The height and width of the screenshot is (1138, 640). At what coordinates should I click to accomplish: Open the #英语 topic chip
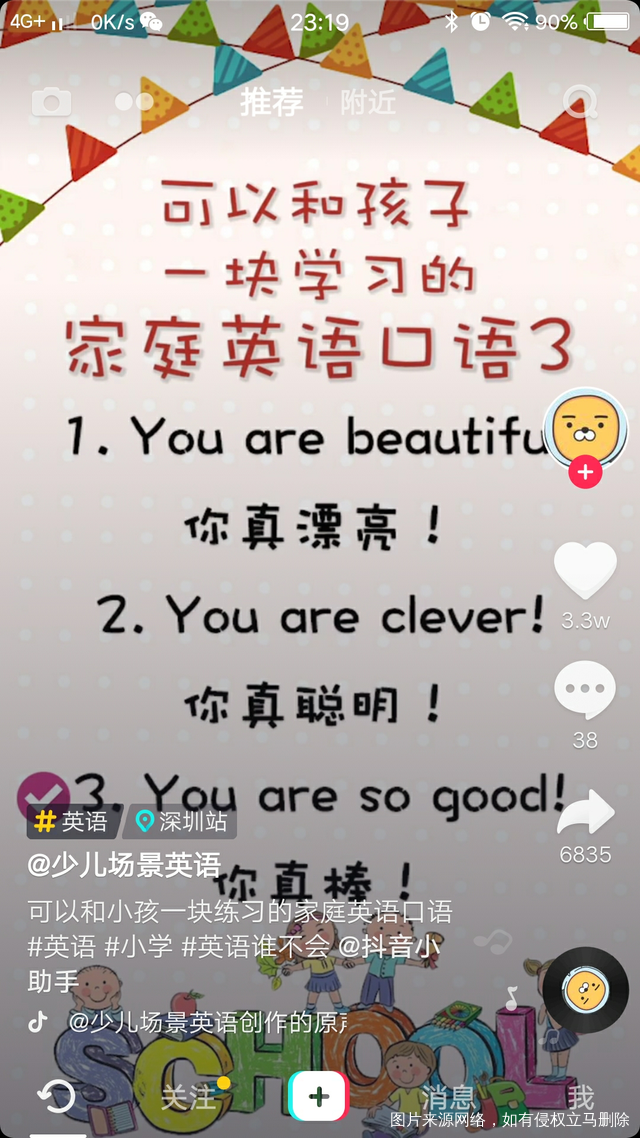coord(72,822)
